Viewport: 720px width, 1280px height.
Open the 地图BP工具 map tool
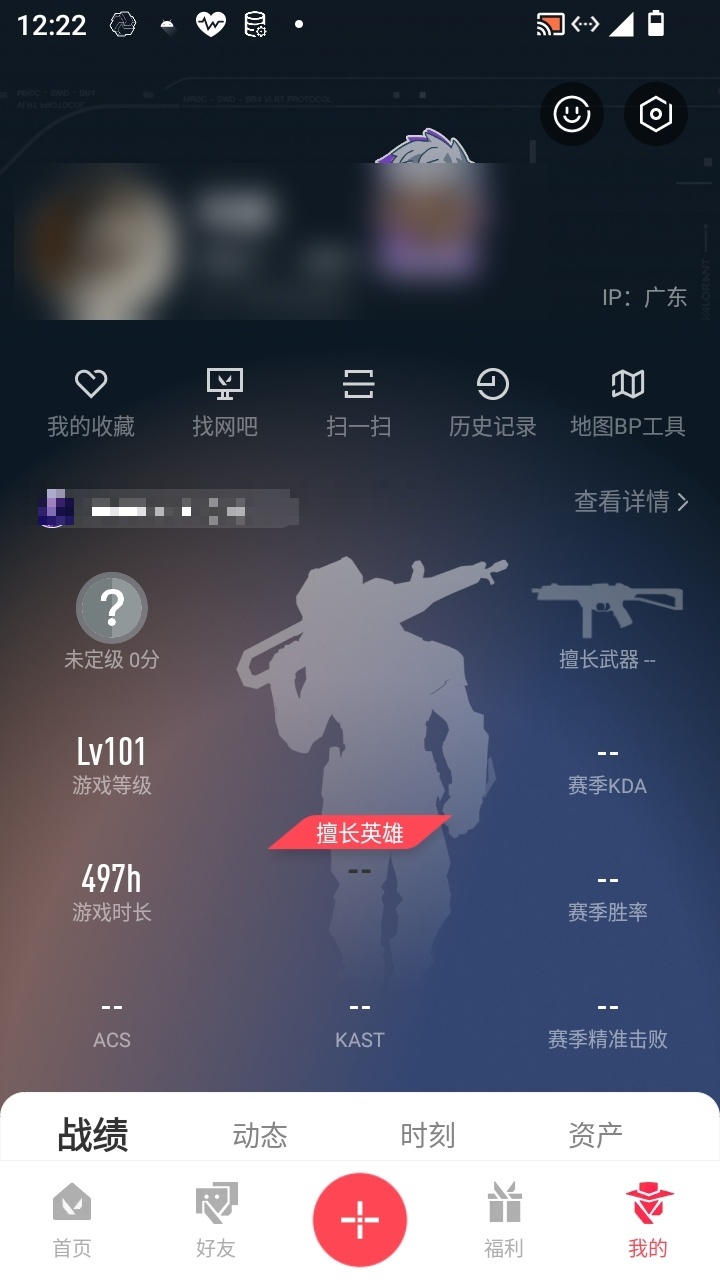628,403
